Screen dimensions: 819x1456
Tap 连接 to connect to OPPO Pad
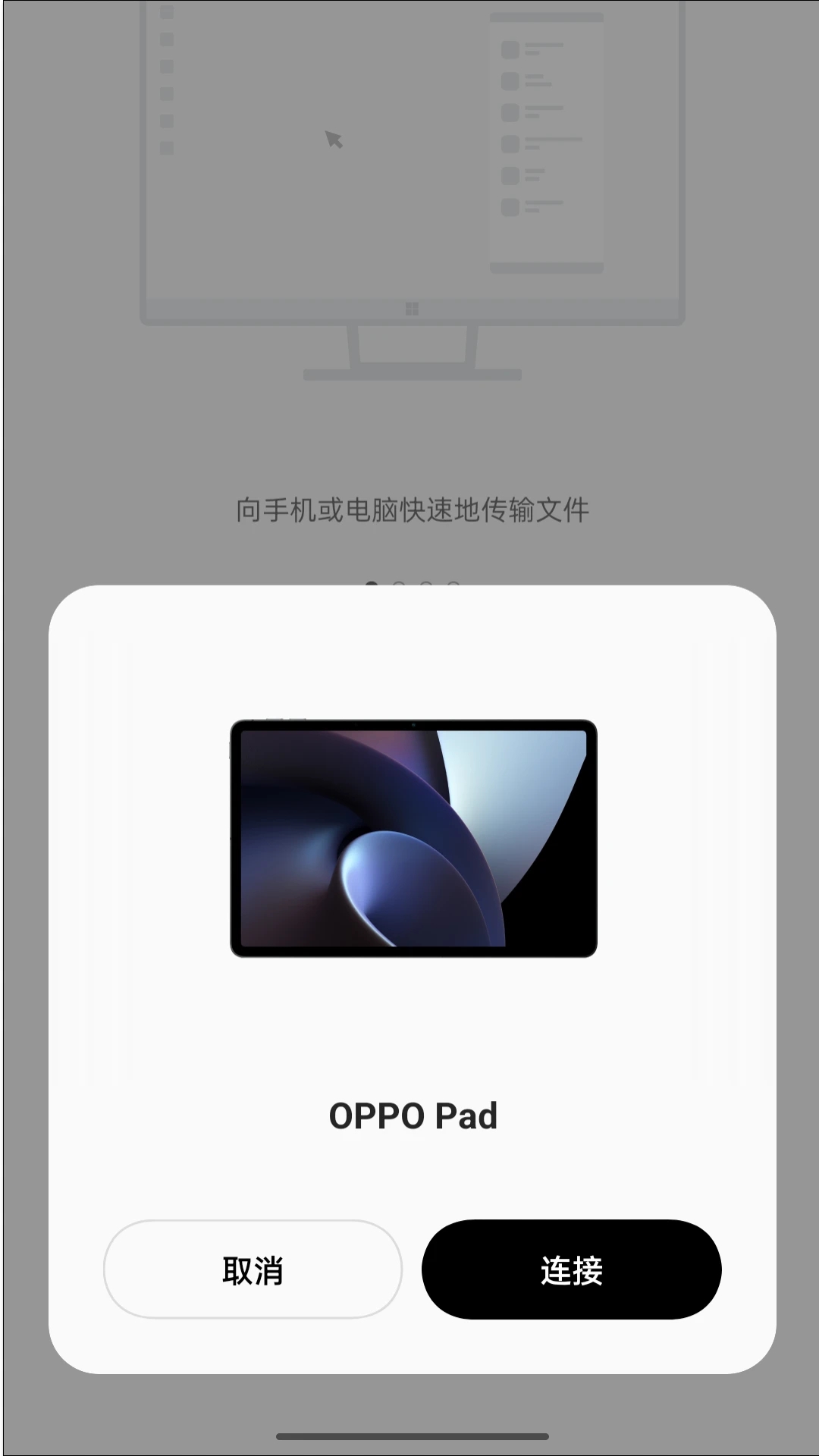pyautogui.click(x=571, y=1269)
